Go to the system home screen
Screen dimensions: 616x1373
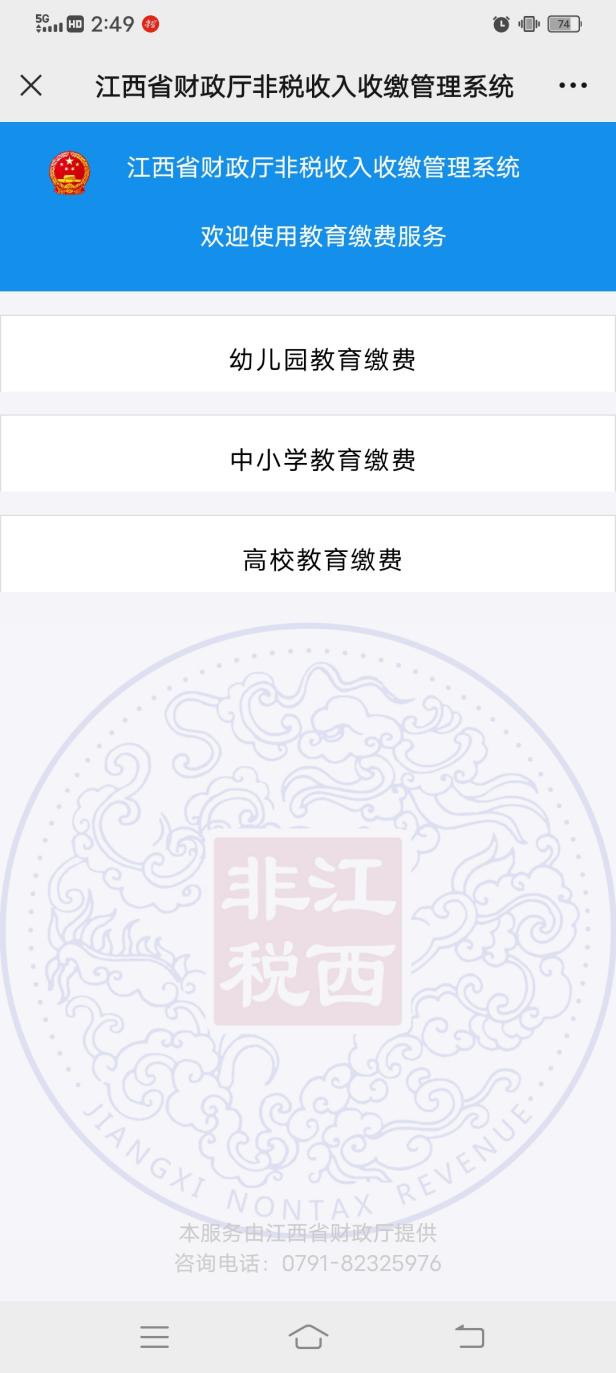click(x=308, y=1336)
